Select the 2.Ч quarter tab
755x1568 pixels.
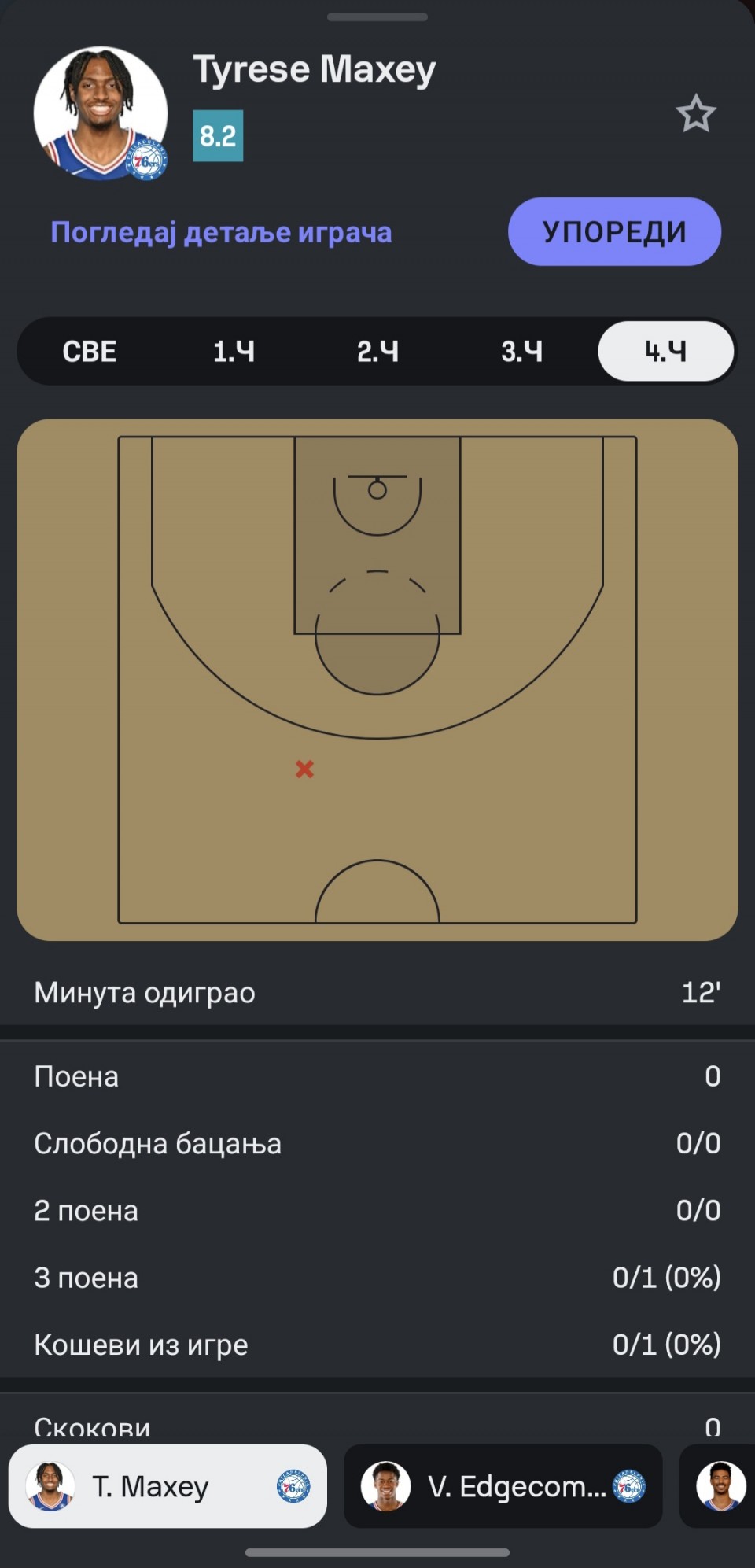(x=377, y=351)
